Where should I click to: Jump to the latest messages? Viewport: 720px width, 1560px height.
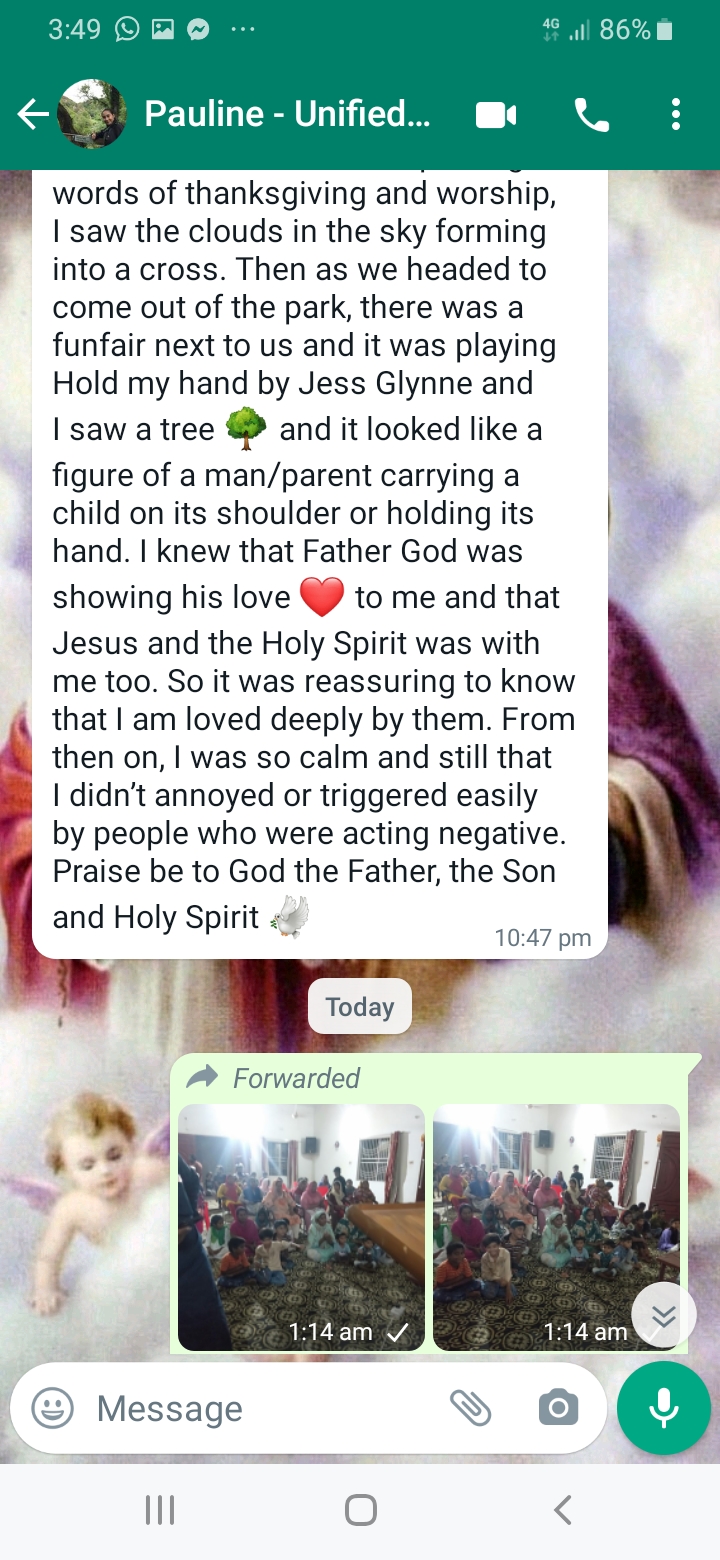click(664, 1316)
